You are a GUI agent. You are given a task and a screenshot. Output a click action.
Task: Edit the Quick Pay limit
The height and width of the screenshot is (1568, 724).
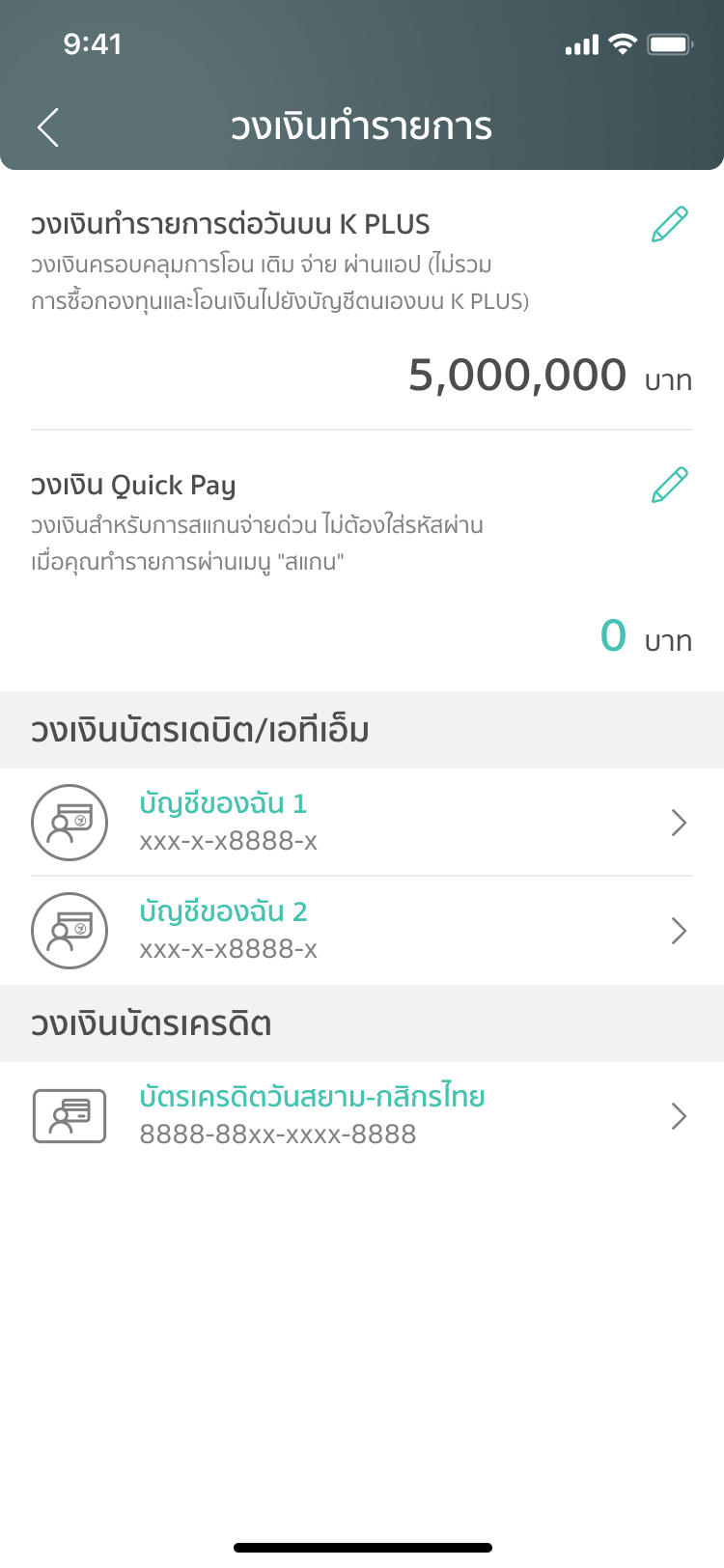[x=670, y=485]
